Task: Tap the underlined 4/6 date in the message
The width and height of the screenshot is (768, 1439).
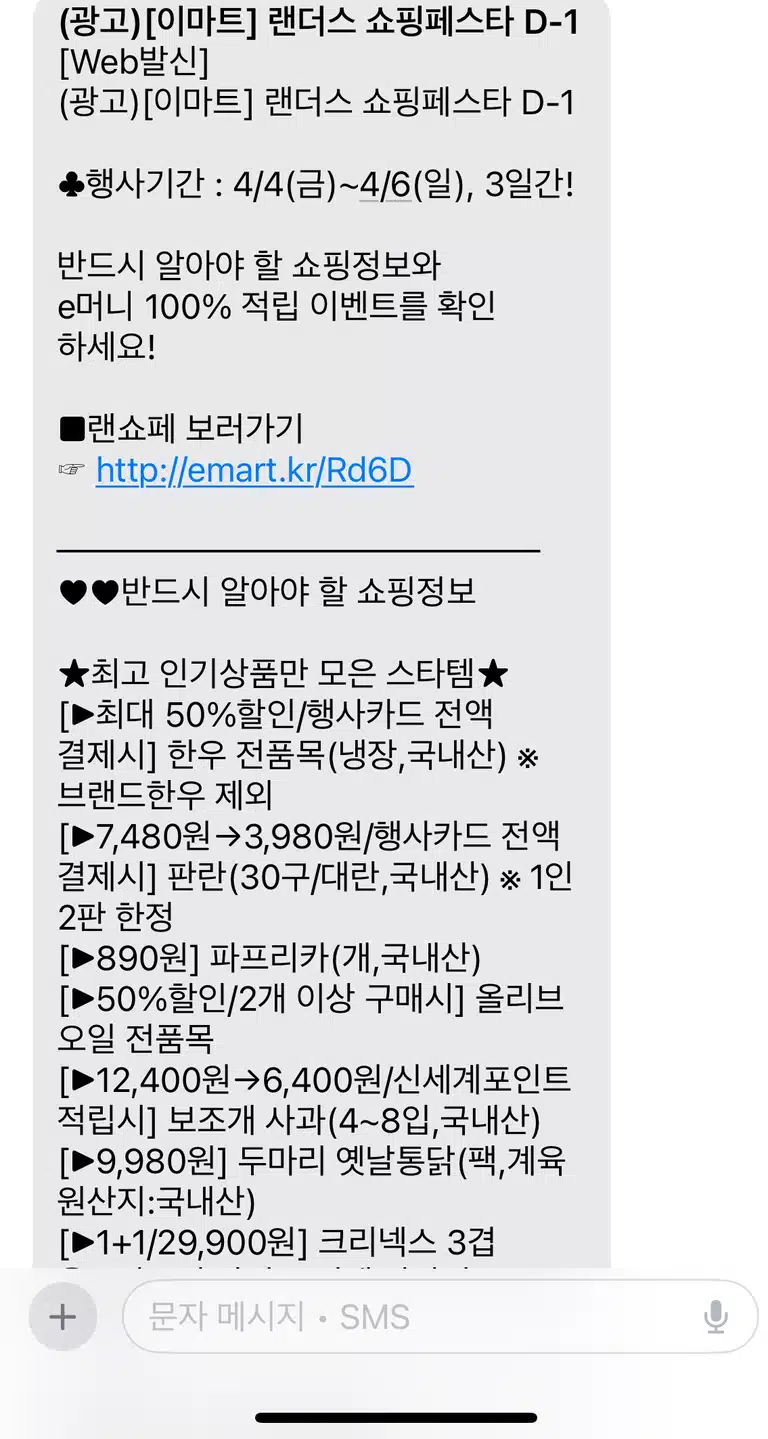Action: [386, 185]
